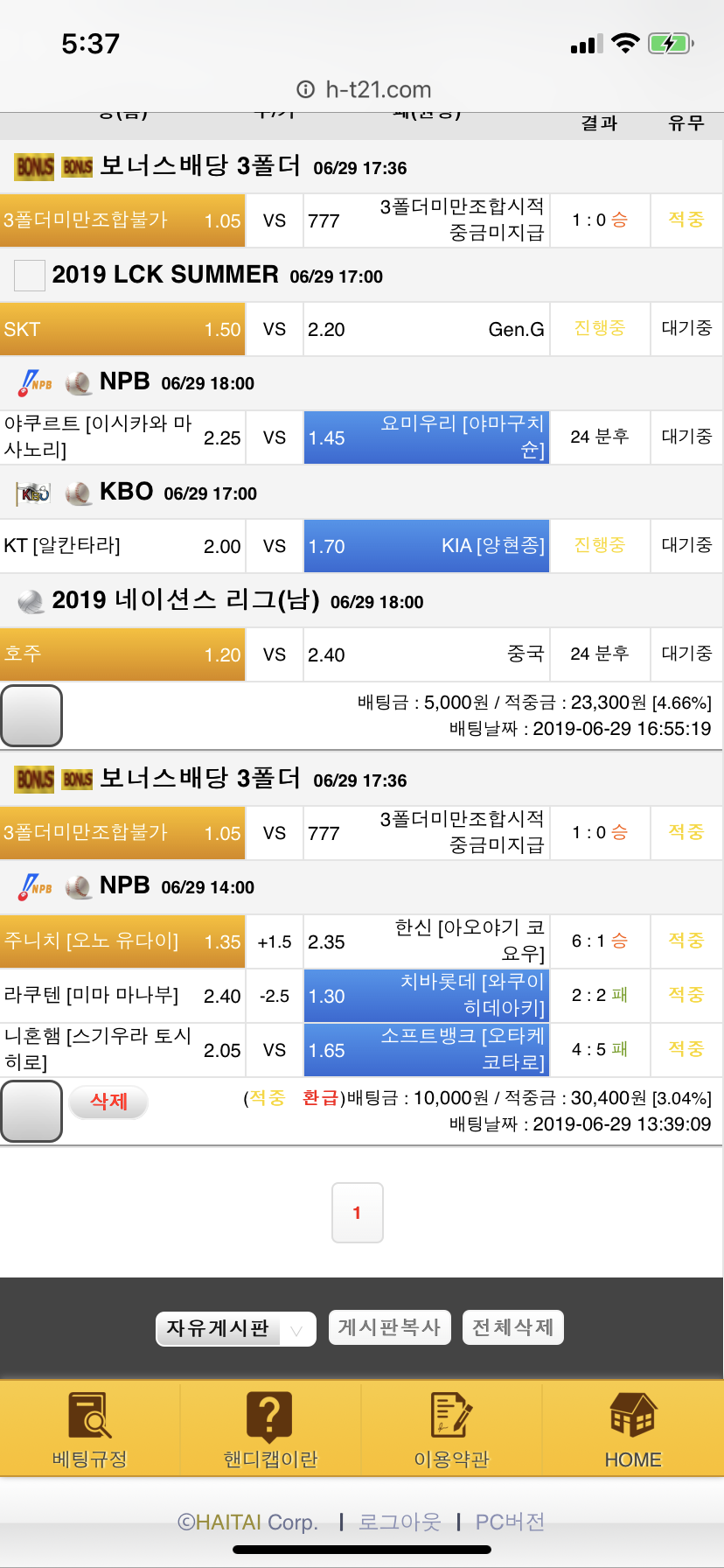Open the 자유게시판 dropdown
This screenshot has height=1568, width=724.
tap(235, 1329)
